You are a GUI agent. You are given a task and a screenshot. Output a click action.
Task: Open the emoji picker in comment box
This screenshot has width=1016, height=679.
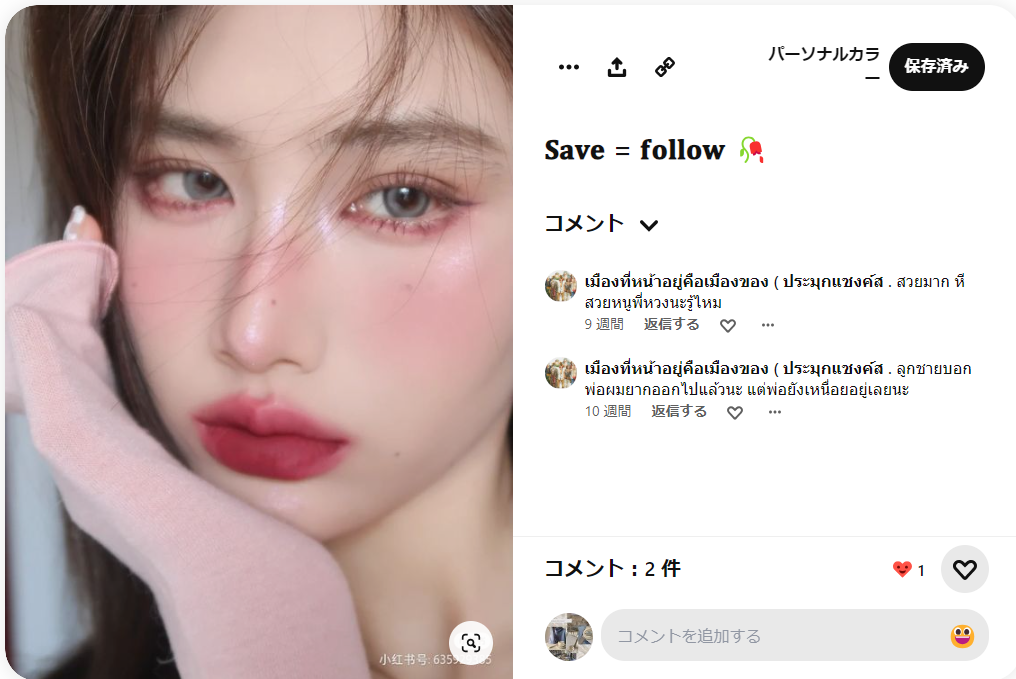[x=962, y=636]
